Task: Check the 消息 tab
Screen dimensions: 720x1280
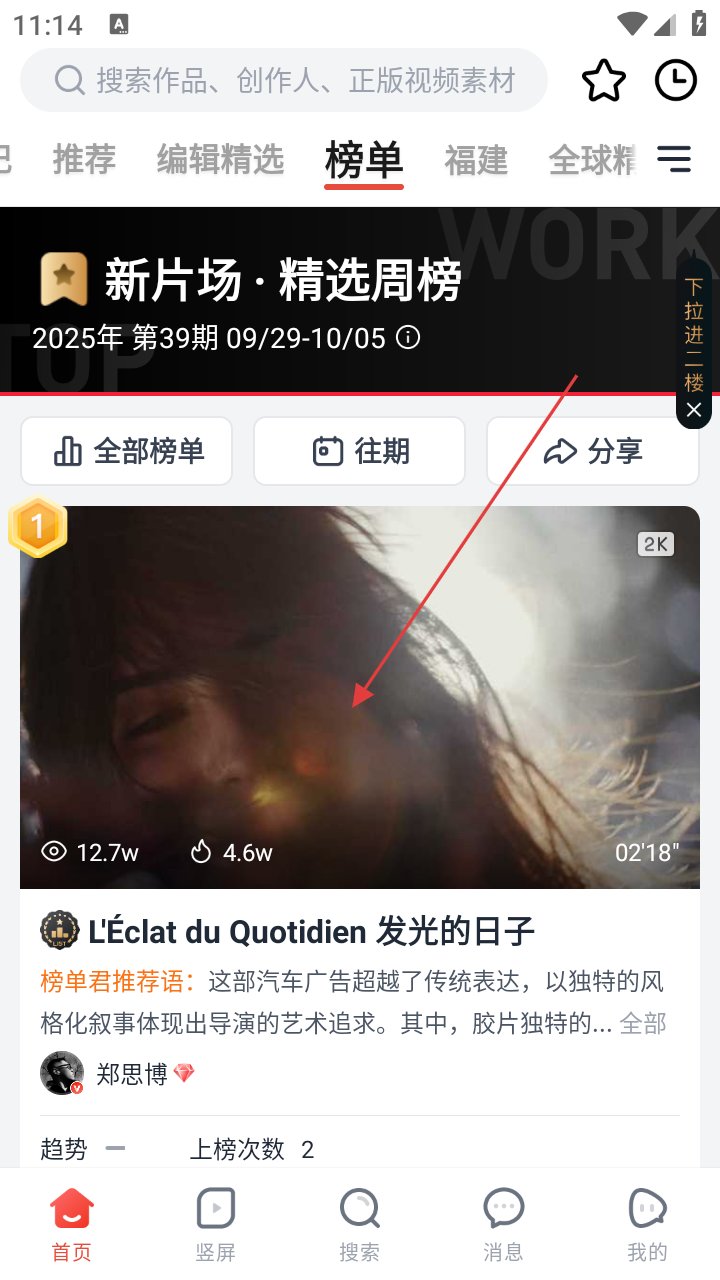Action: tap(503, 1223)
